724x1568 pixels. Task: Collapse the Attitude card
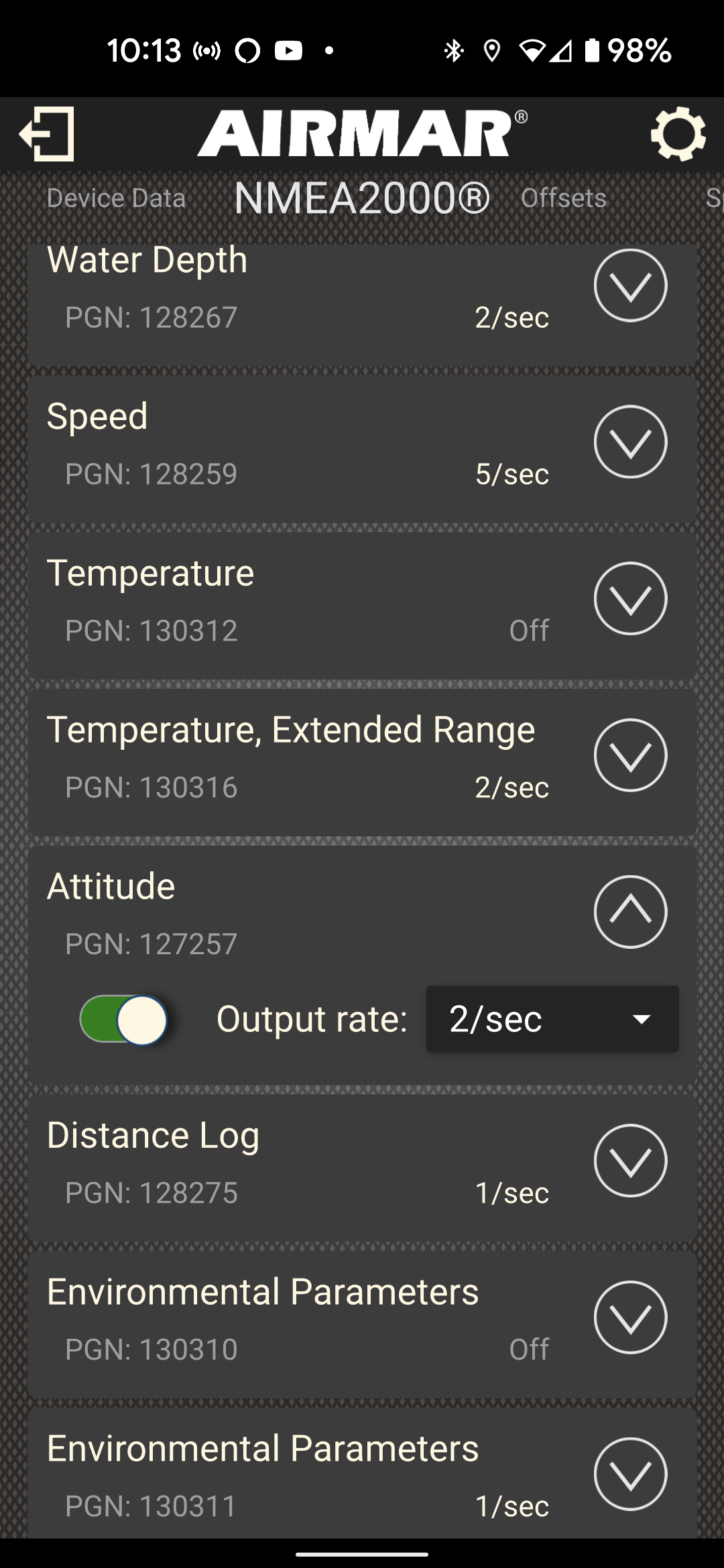point(630,912)
